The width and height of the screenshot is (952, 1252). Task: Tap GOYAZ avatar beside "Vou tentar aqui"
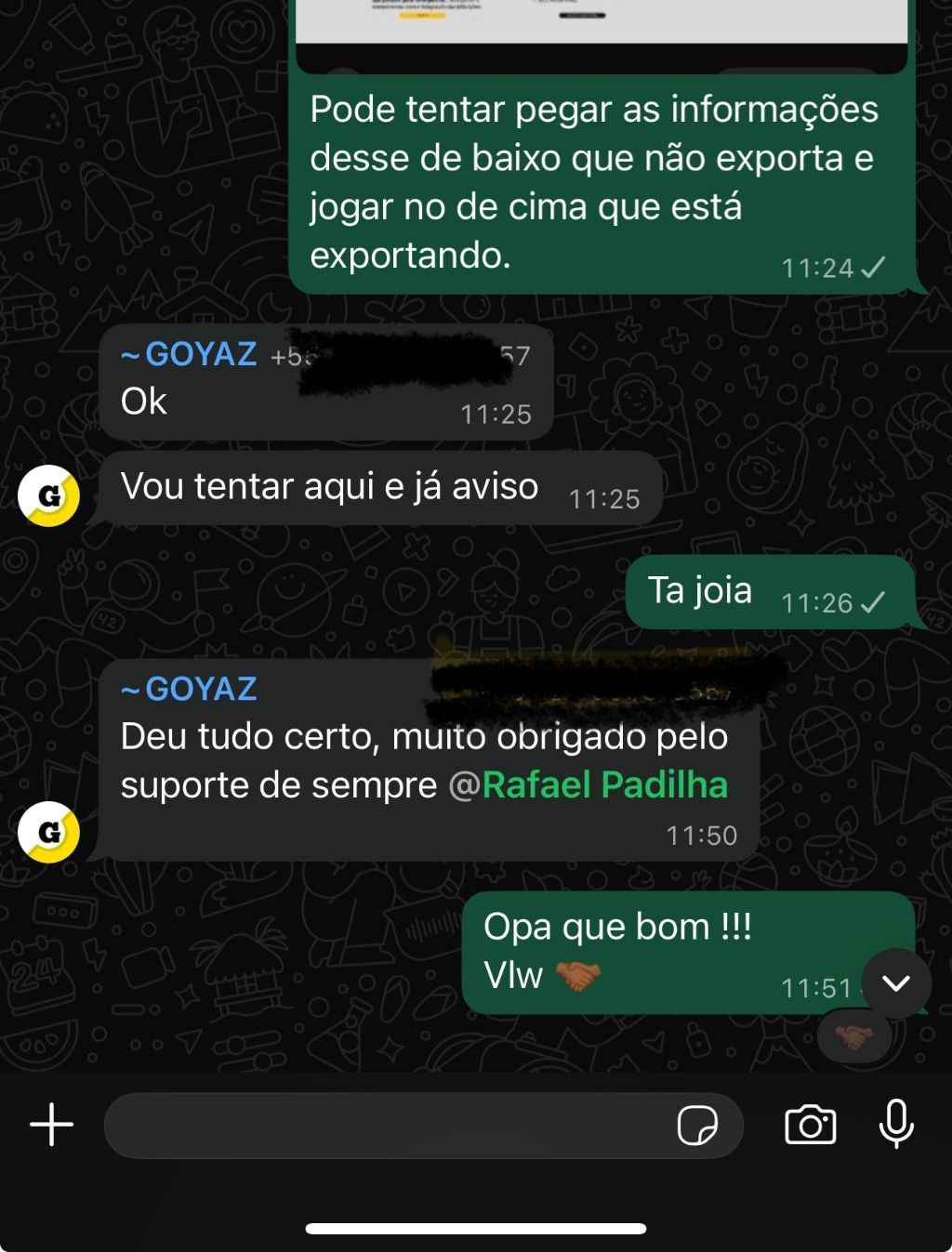pos(48,496)
